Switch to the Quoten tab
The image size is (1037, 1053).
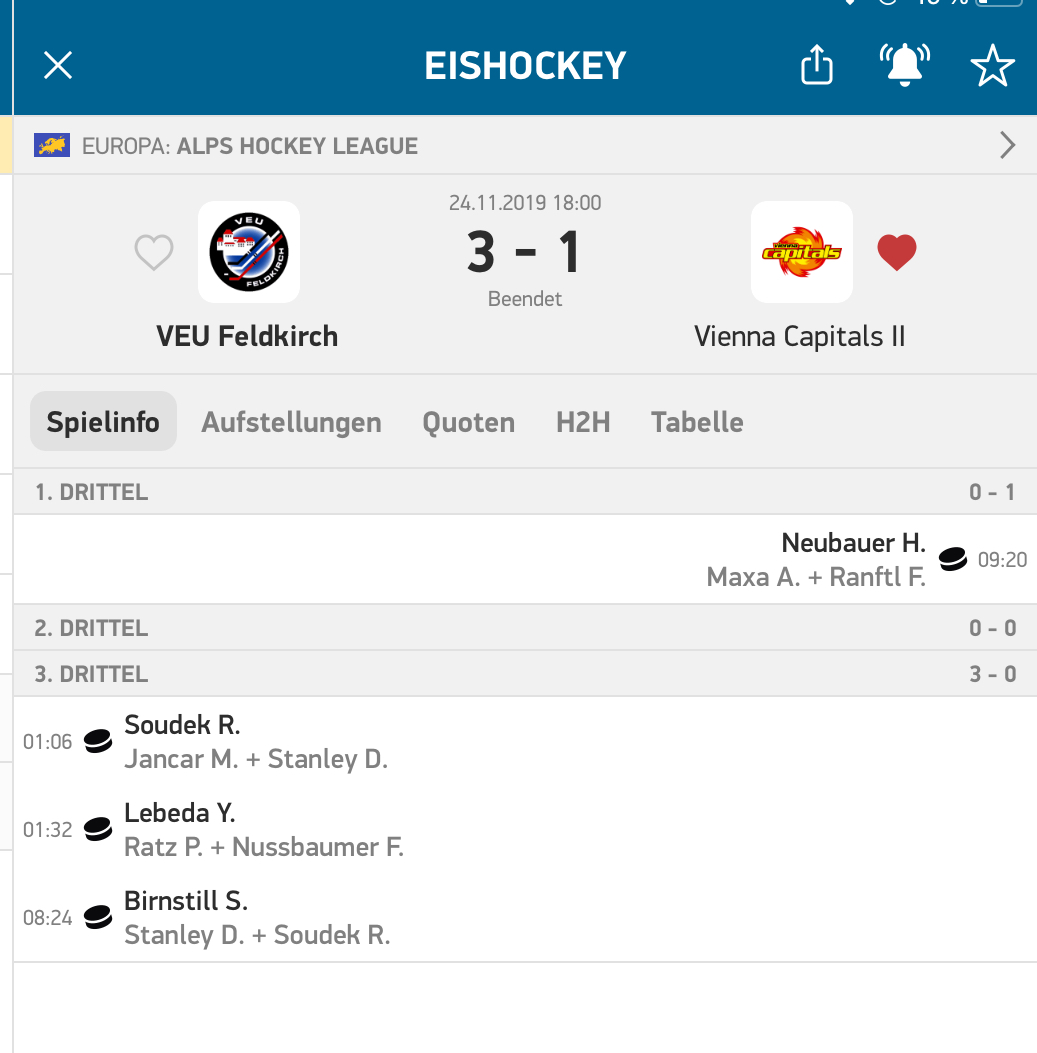(x=468, y=422)
